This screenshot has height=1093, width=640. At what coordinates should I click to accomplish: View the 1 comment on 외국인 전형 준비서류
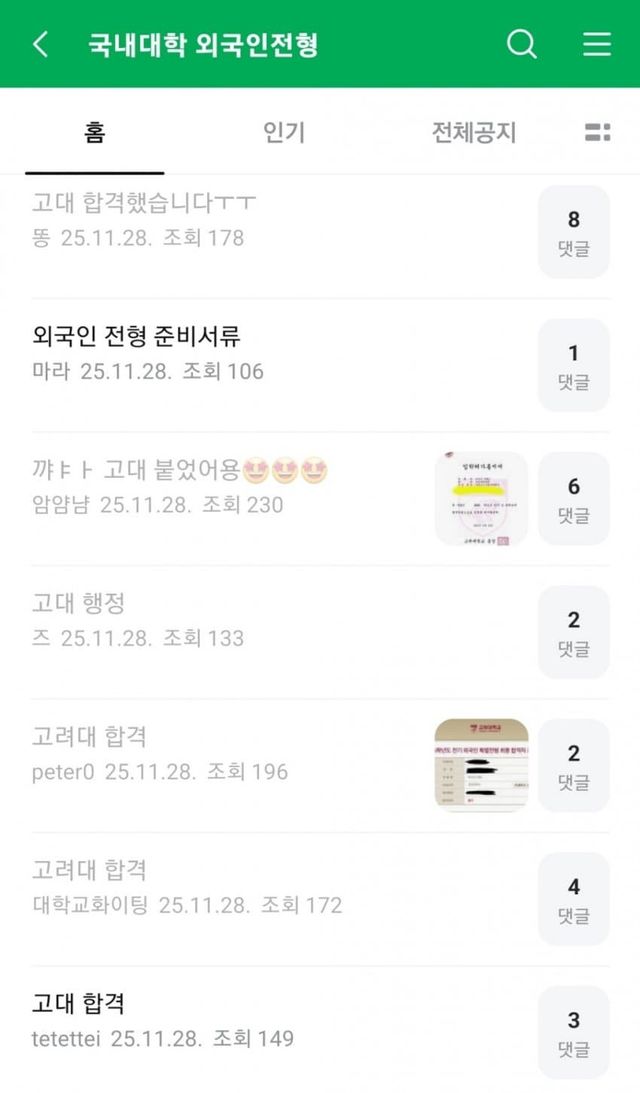[x=573, y=365]
